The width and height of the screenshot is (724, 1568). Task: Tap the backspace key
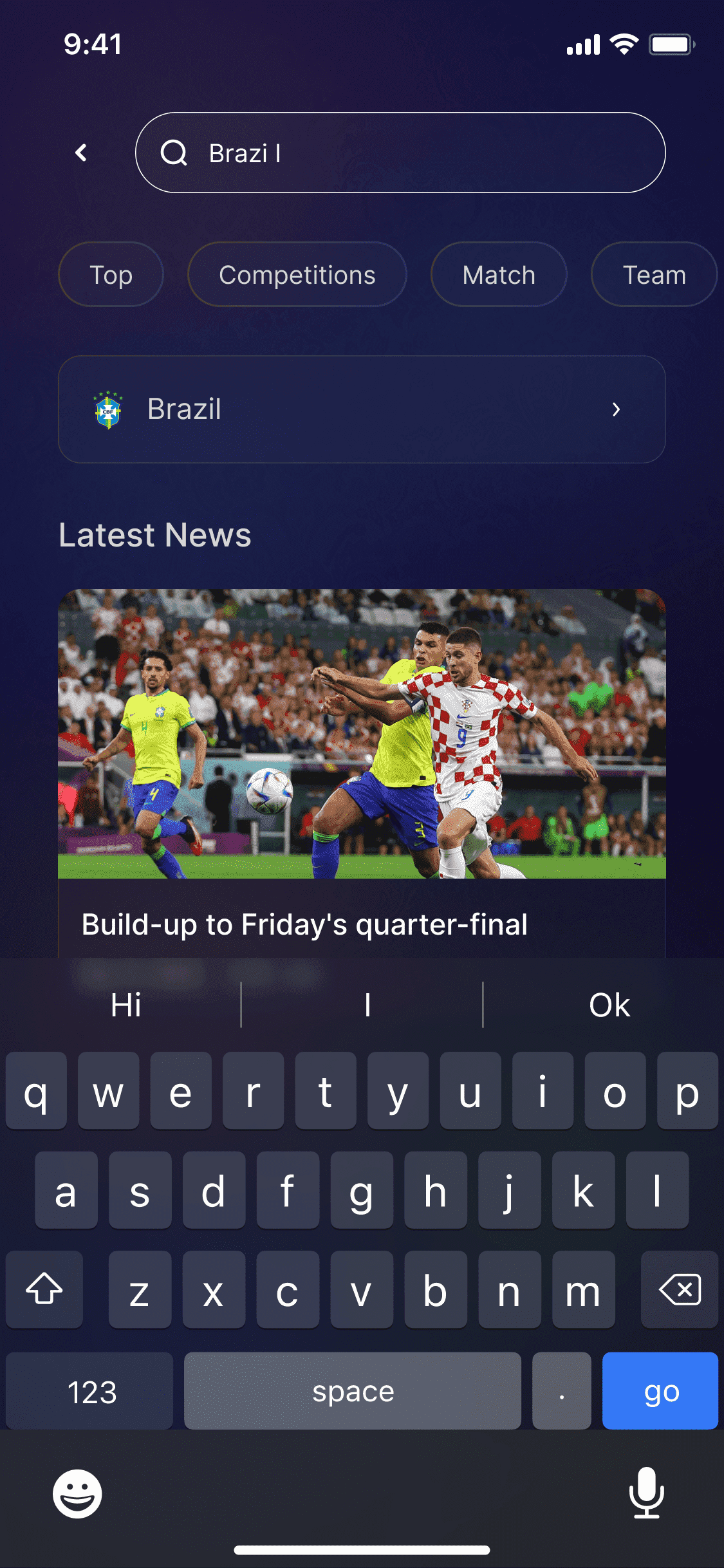(680, 1289)
